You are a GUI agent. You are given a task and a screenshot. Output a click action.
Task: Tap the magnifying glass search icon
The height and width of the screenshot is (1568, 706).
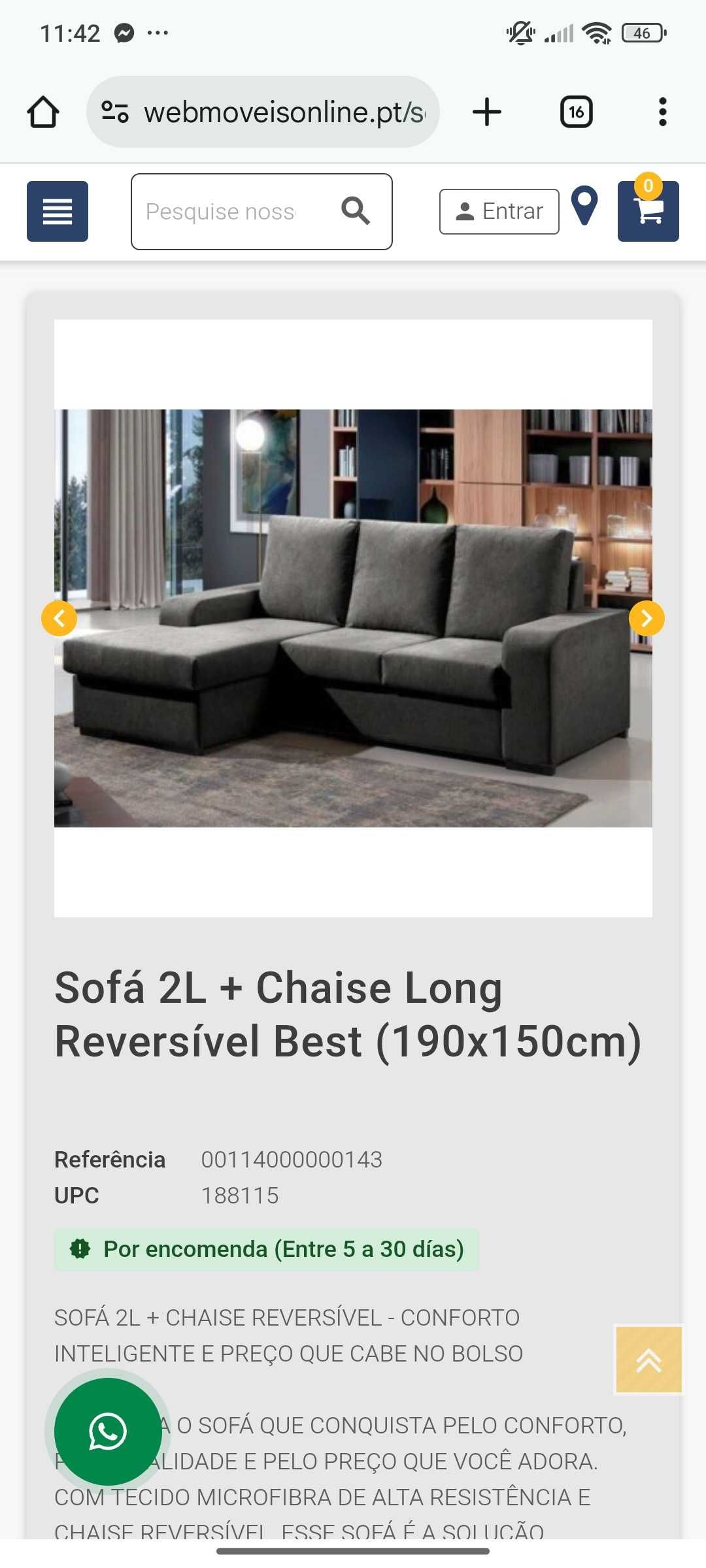[356, 211]
